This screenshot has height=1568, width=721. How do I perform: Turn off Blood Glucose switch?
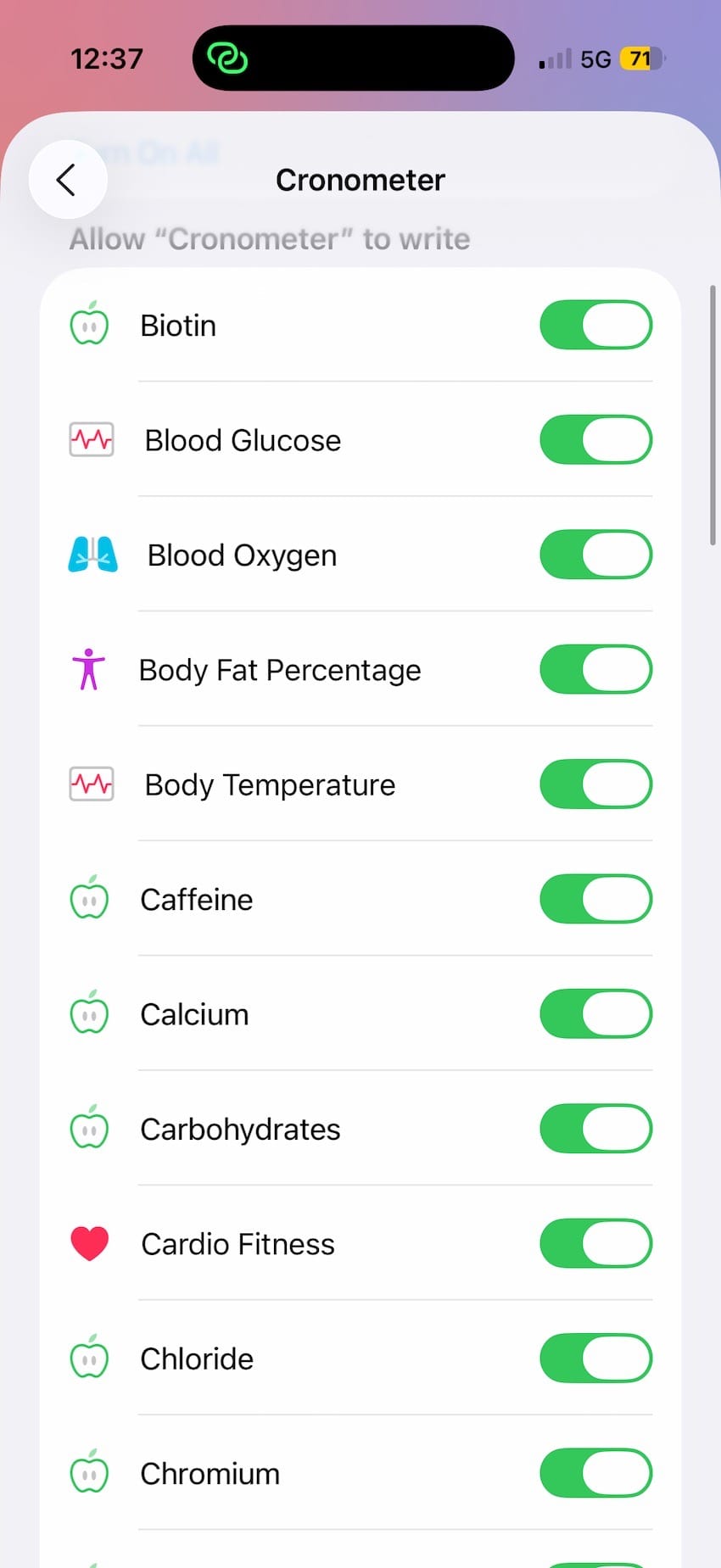pyautogui.click(x=595, y=439)
